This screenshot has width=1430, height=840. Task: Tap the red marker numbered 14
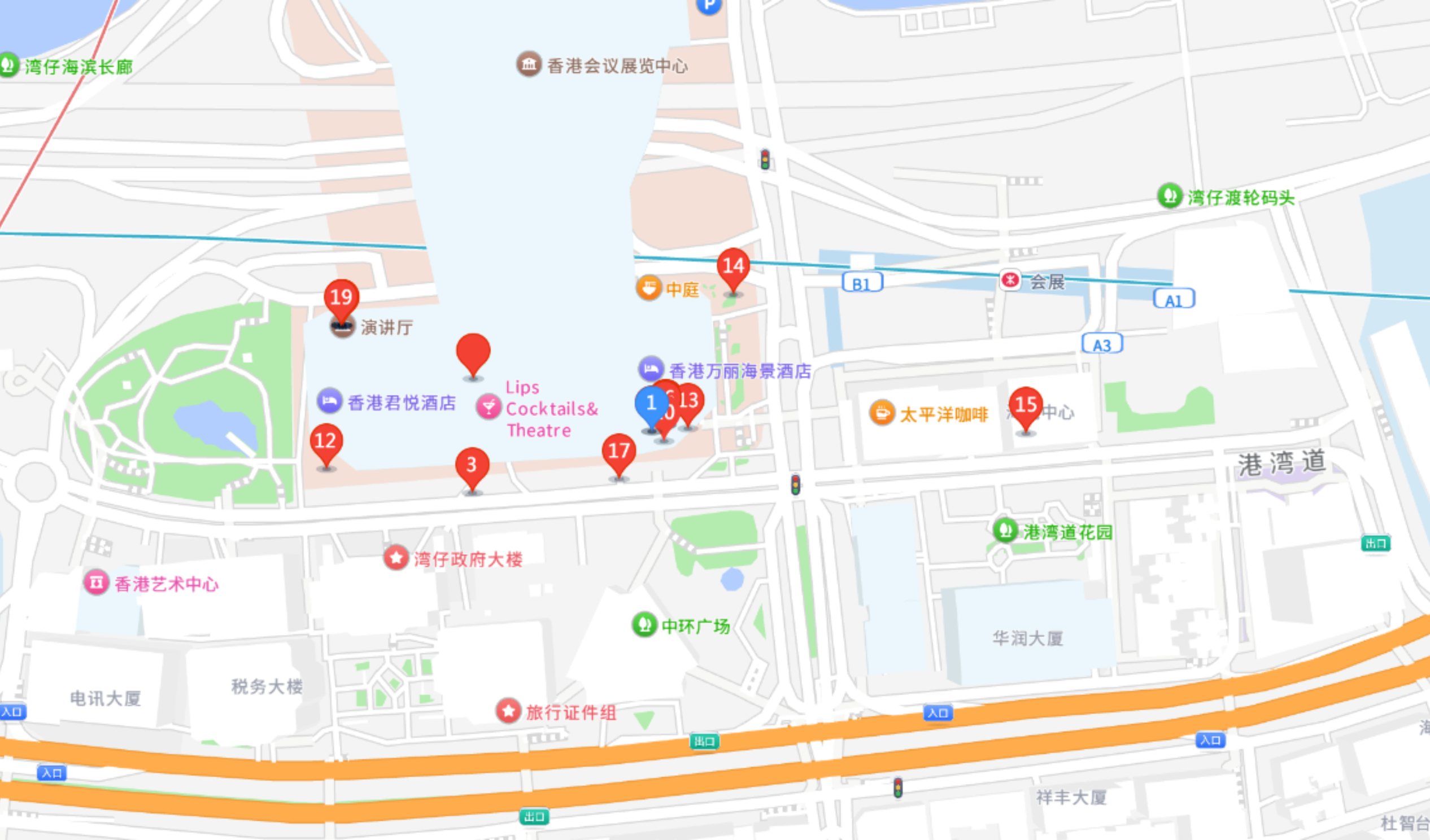(x=733, y=265)
